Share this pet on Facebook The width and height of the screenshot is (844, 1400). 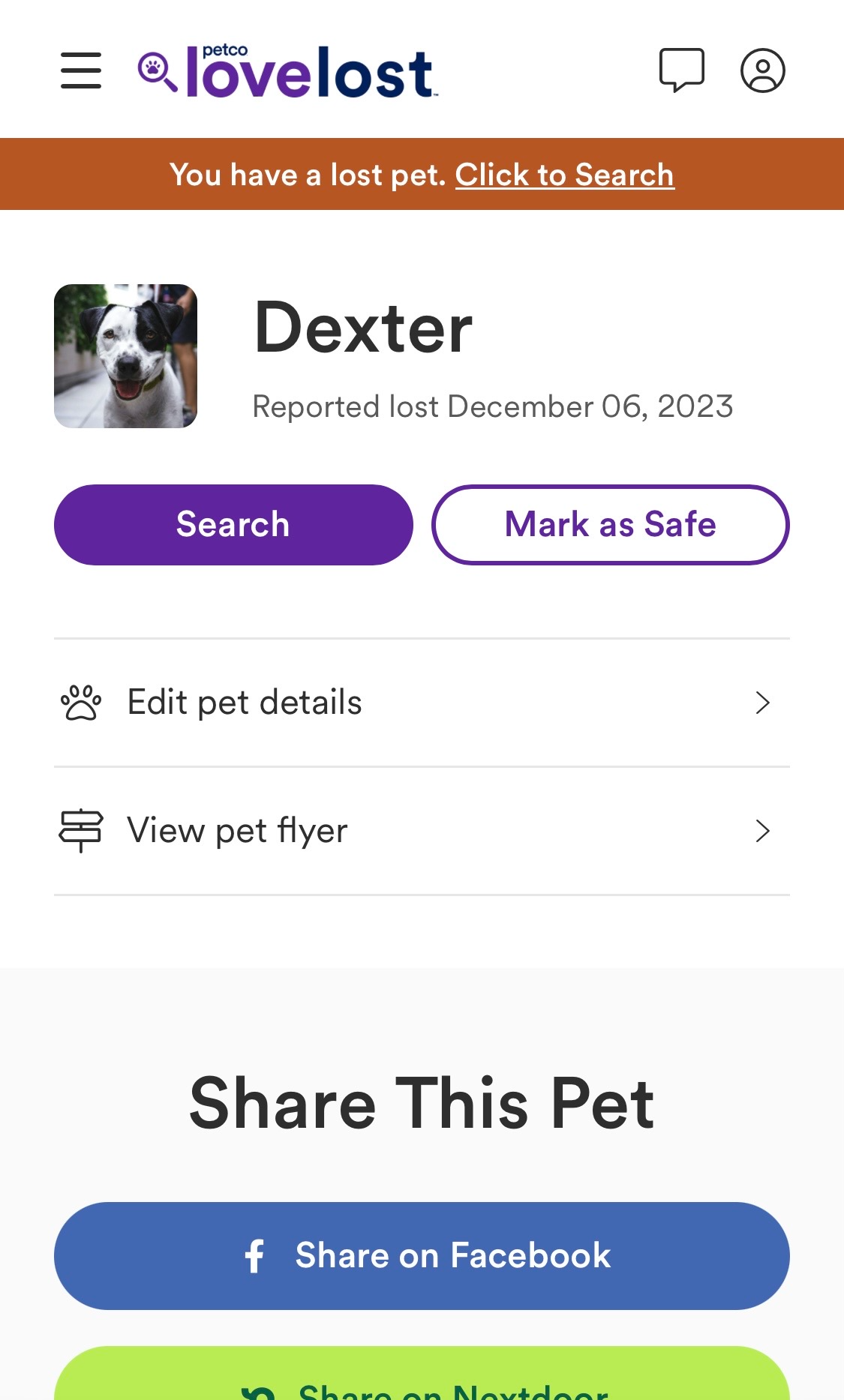(x=422, y=1255)
